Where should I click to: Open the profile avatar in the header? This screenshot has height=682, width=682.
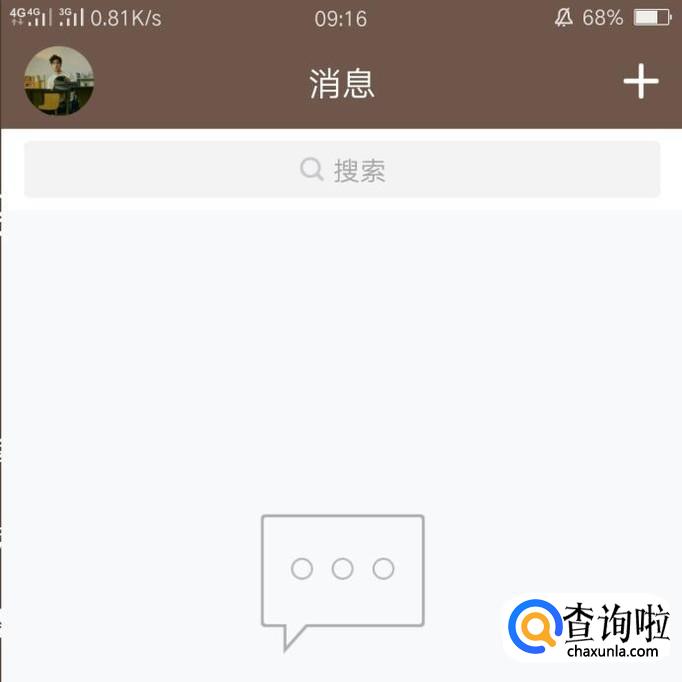click(59, 81)
